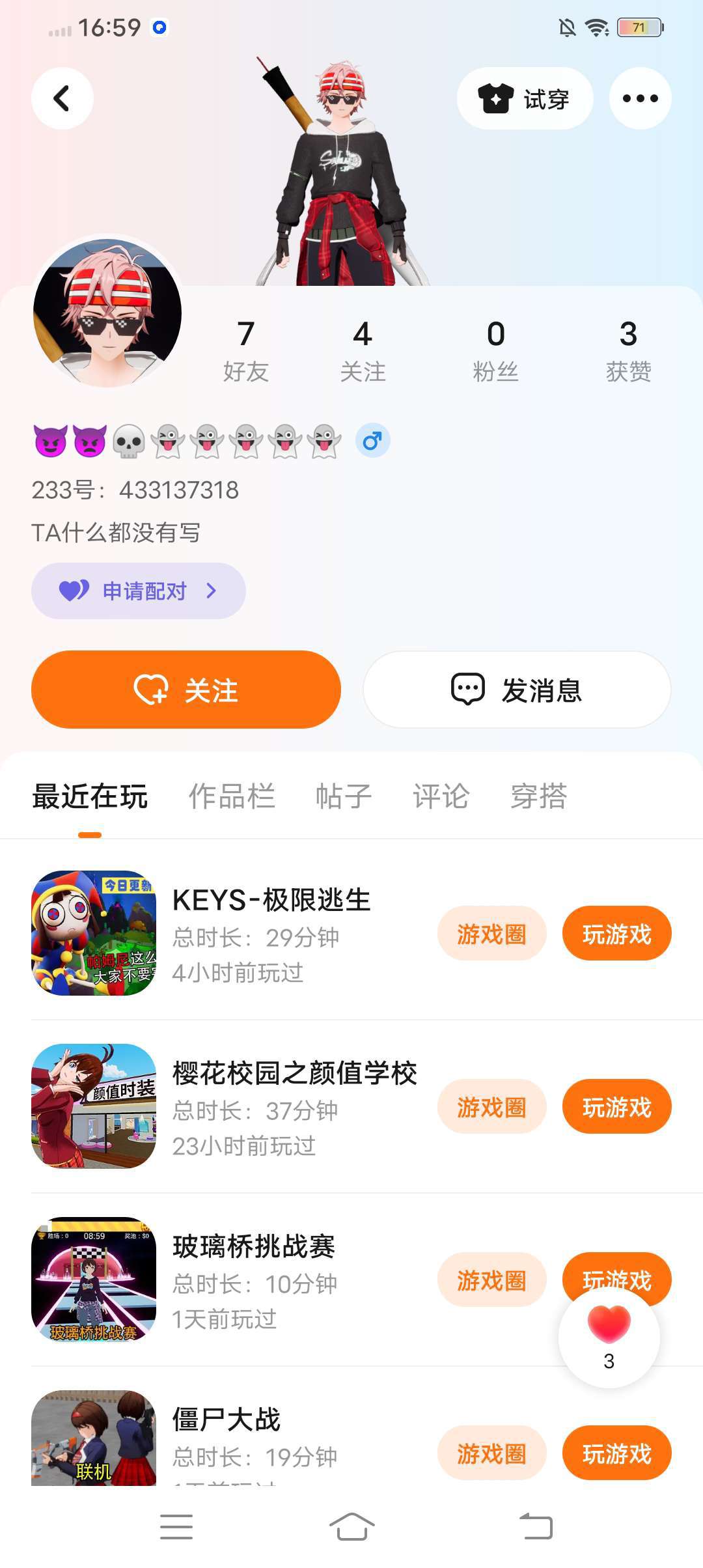Switch to the 穿搭 tab
The width and height of the screenshot is (703, 1568).
[539, 796]
